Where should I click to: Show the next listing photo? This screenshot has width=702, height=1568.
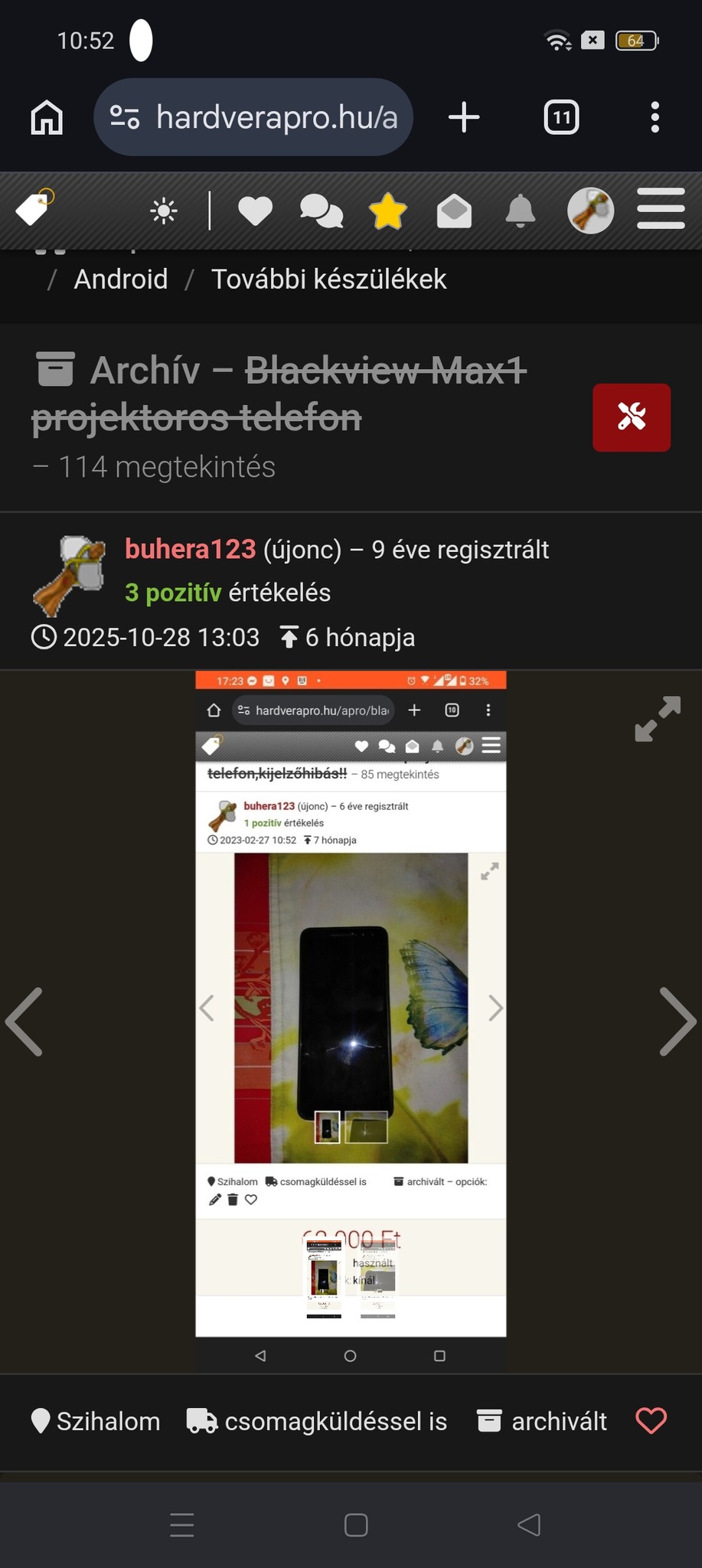point(678,1022)
